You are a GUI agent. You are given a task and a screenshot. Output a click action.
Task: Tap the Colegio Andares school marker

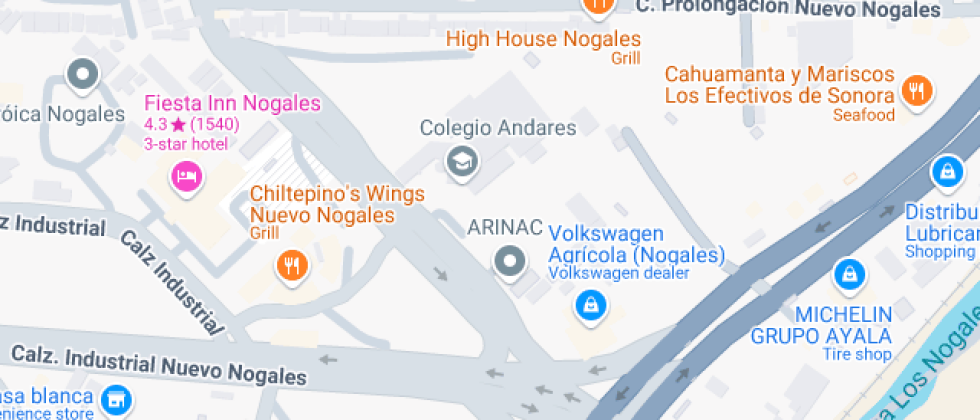coord(461,160)
